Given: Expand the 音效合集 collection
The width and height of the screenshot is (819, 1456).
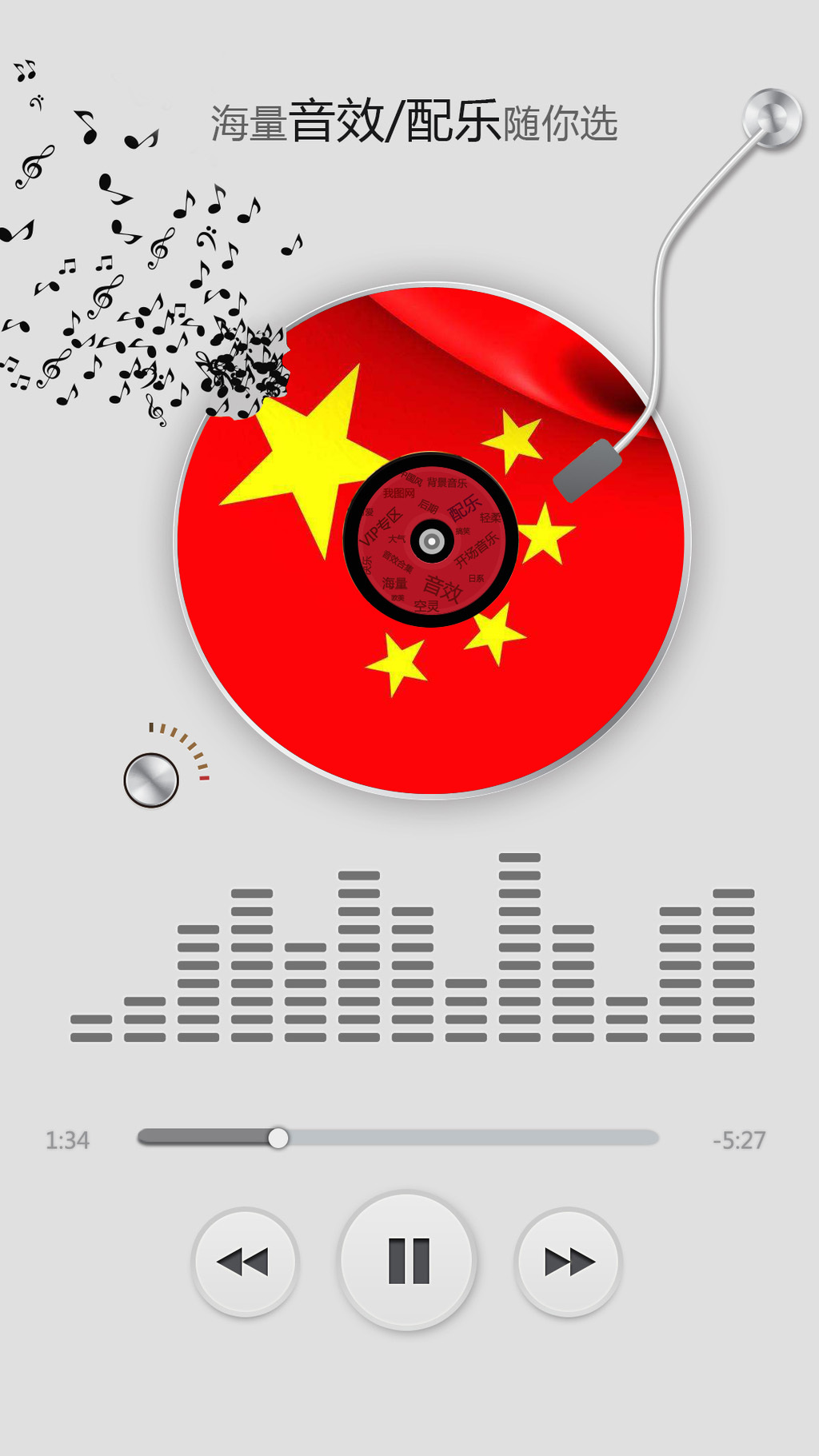Looking at the screenshot, I should (x=398, y=560).
